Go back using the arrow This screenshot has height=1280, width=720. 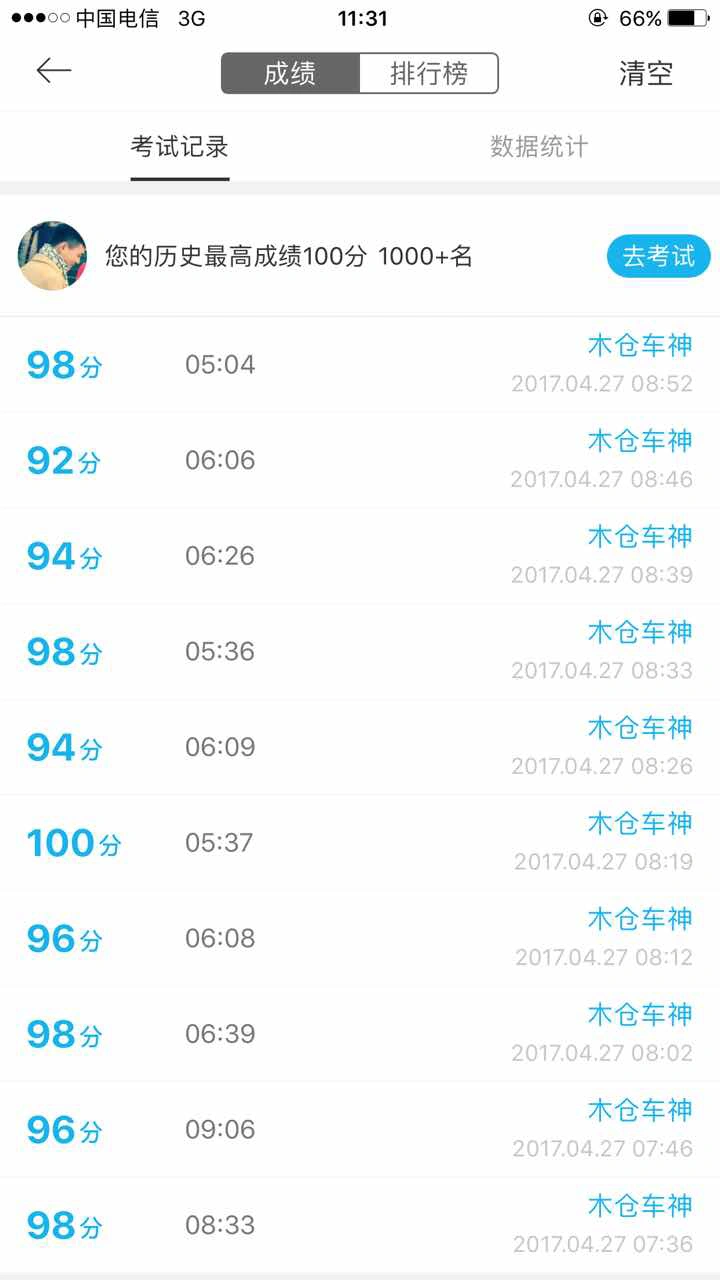[54, 70]
